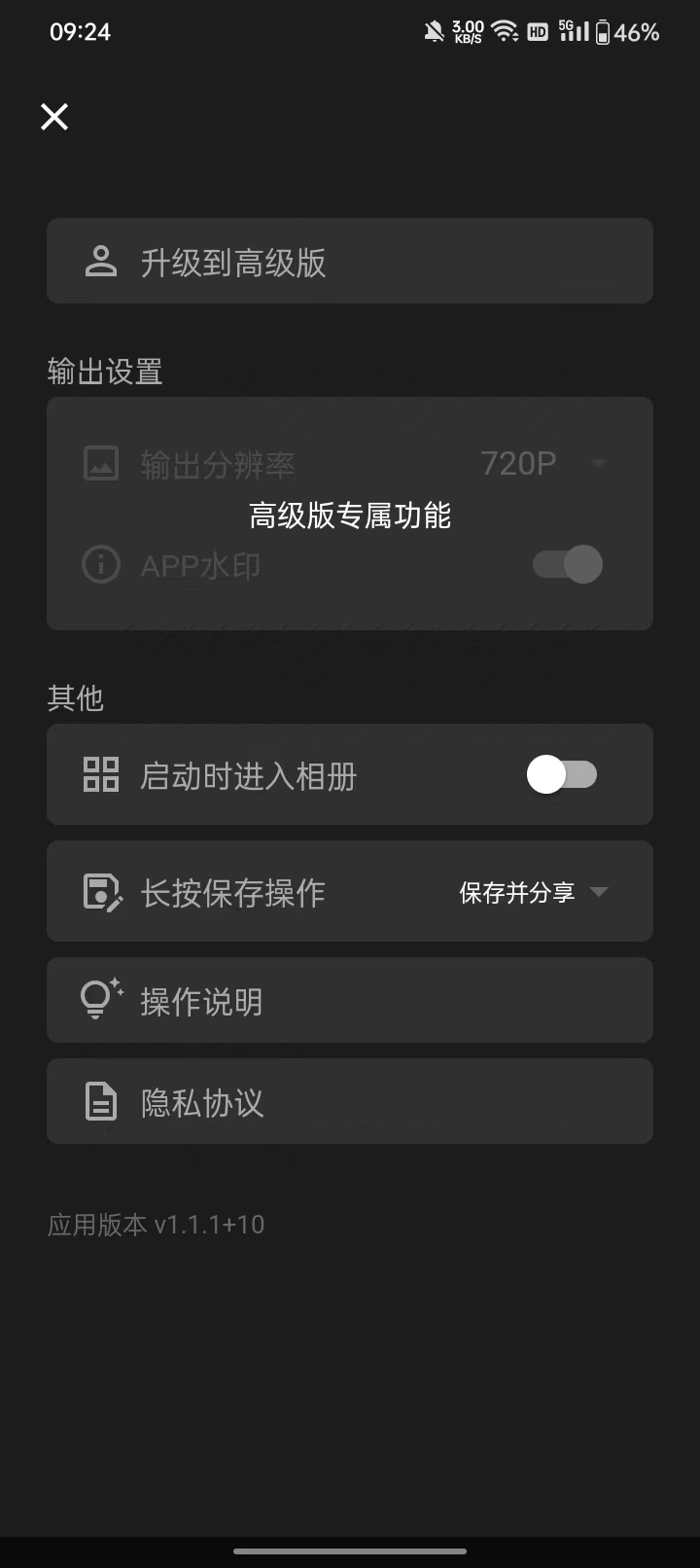This screenshot has height=1568, width=700.
Task: Tap the 升级到高级版 upgrade button
Action: 350,261
